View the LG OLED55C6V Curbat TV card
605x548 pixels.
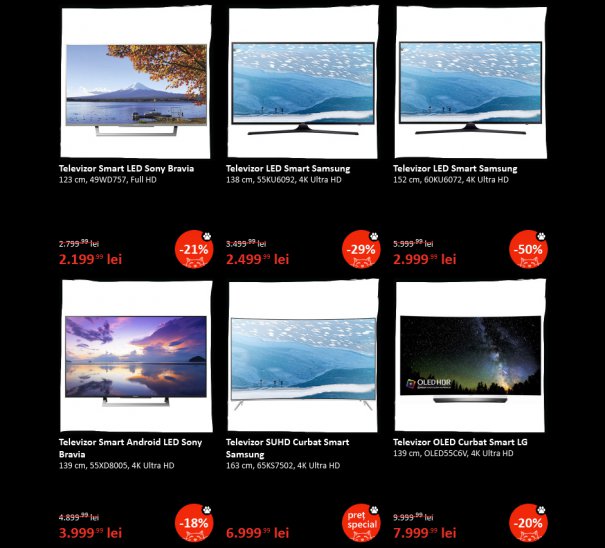pyautogui.click(x=470, y=358)
